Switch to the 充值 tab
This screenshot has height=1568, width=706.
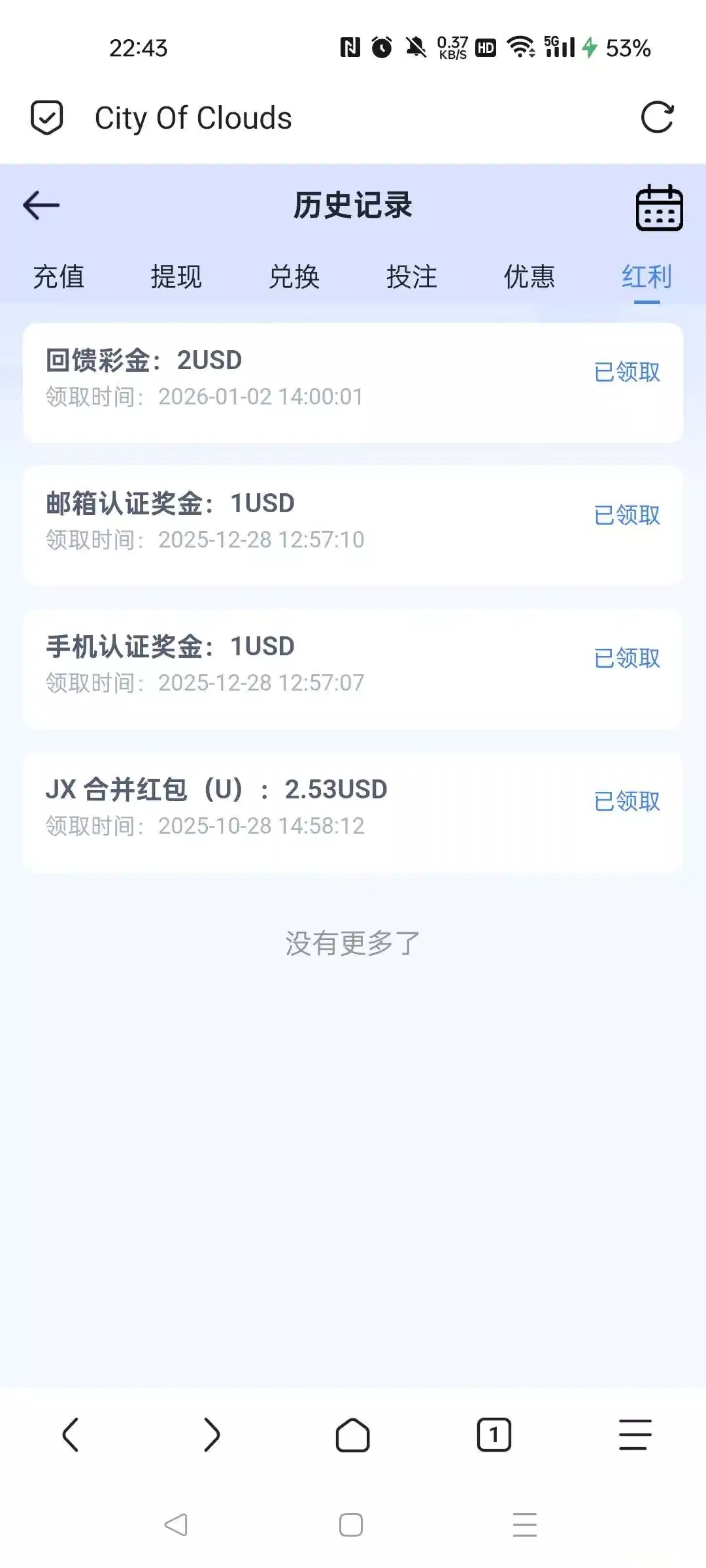(x=59, y=277)
